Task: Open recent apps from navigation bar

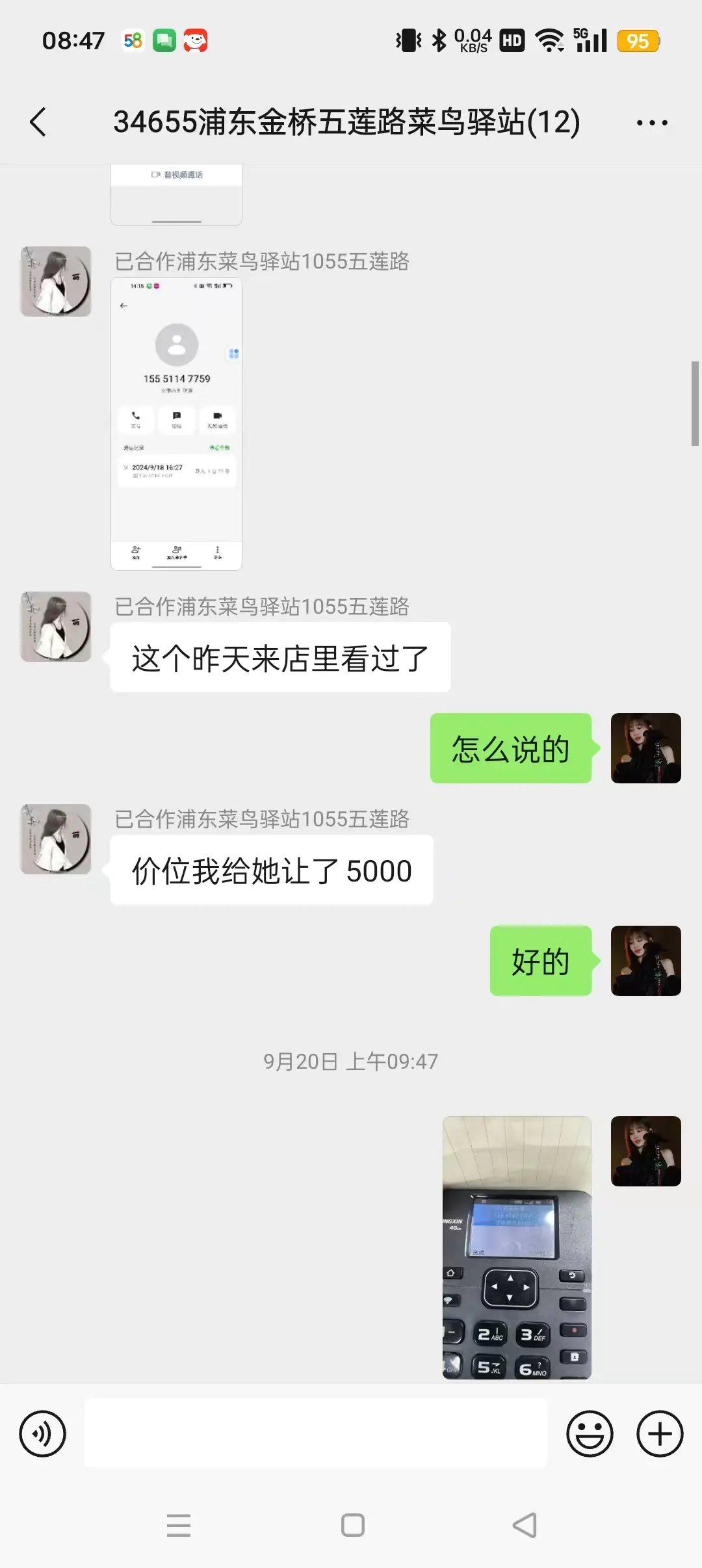Action: (x=179, y=1525)
